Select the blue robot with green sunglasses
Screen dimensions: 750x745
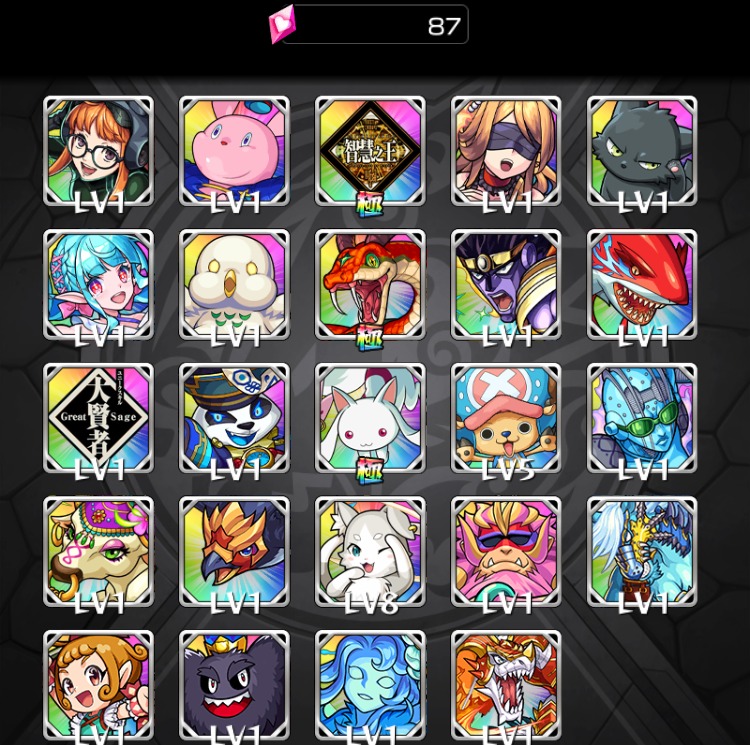(642, 418)
